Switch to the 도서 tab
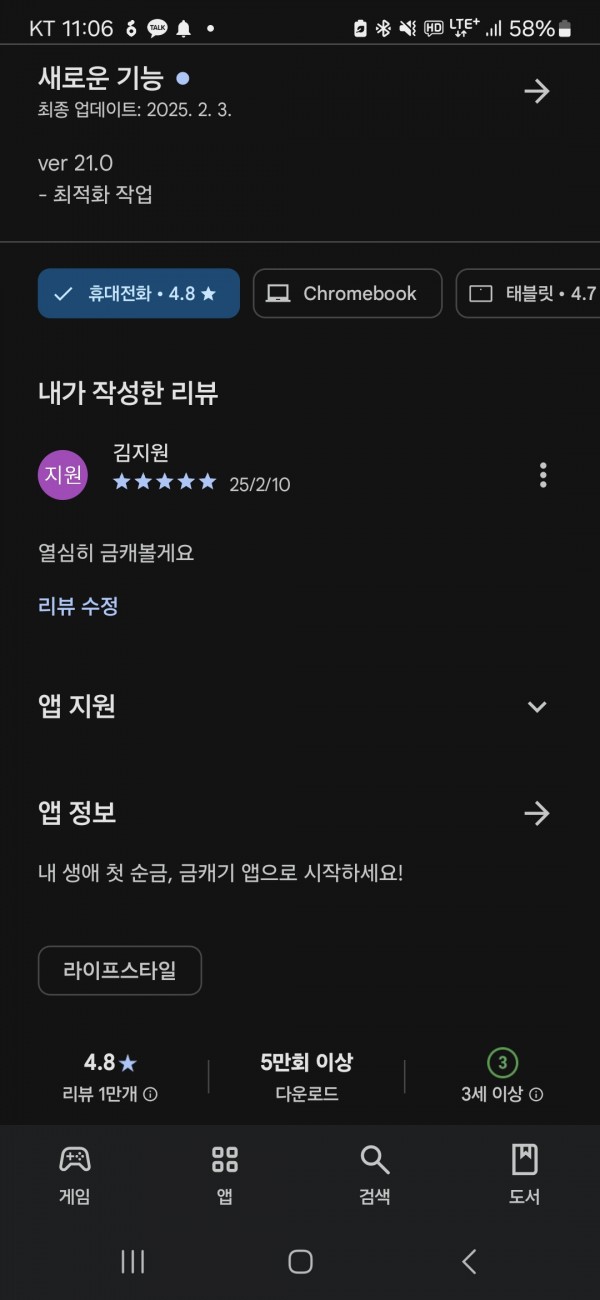 click(525, 1175)
